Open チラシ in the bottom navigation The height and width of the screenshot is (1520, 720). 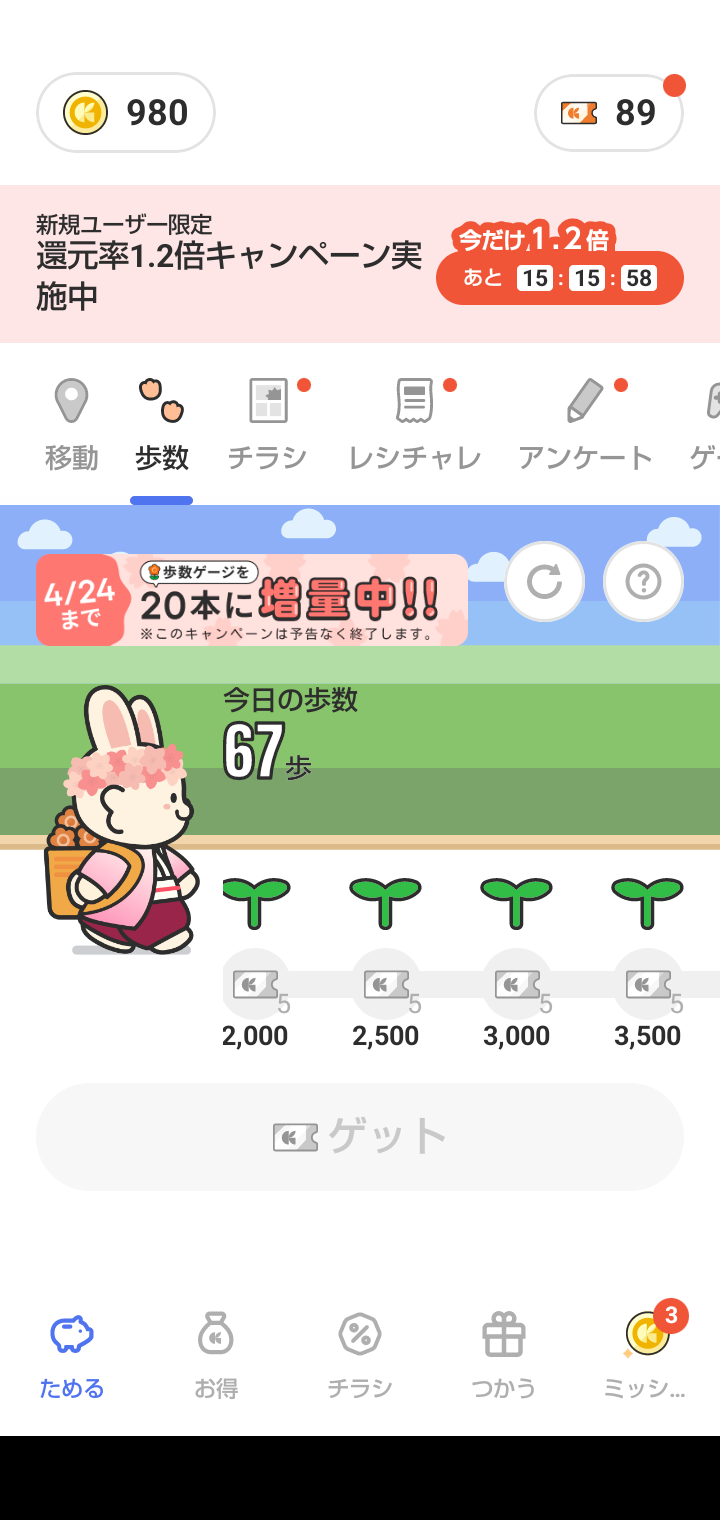(x=360, y=1355)
